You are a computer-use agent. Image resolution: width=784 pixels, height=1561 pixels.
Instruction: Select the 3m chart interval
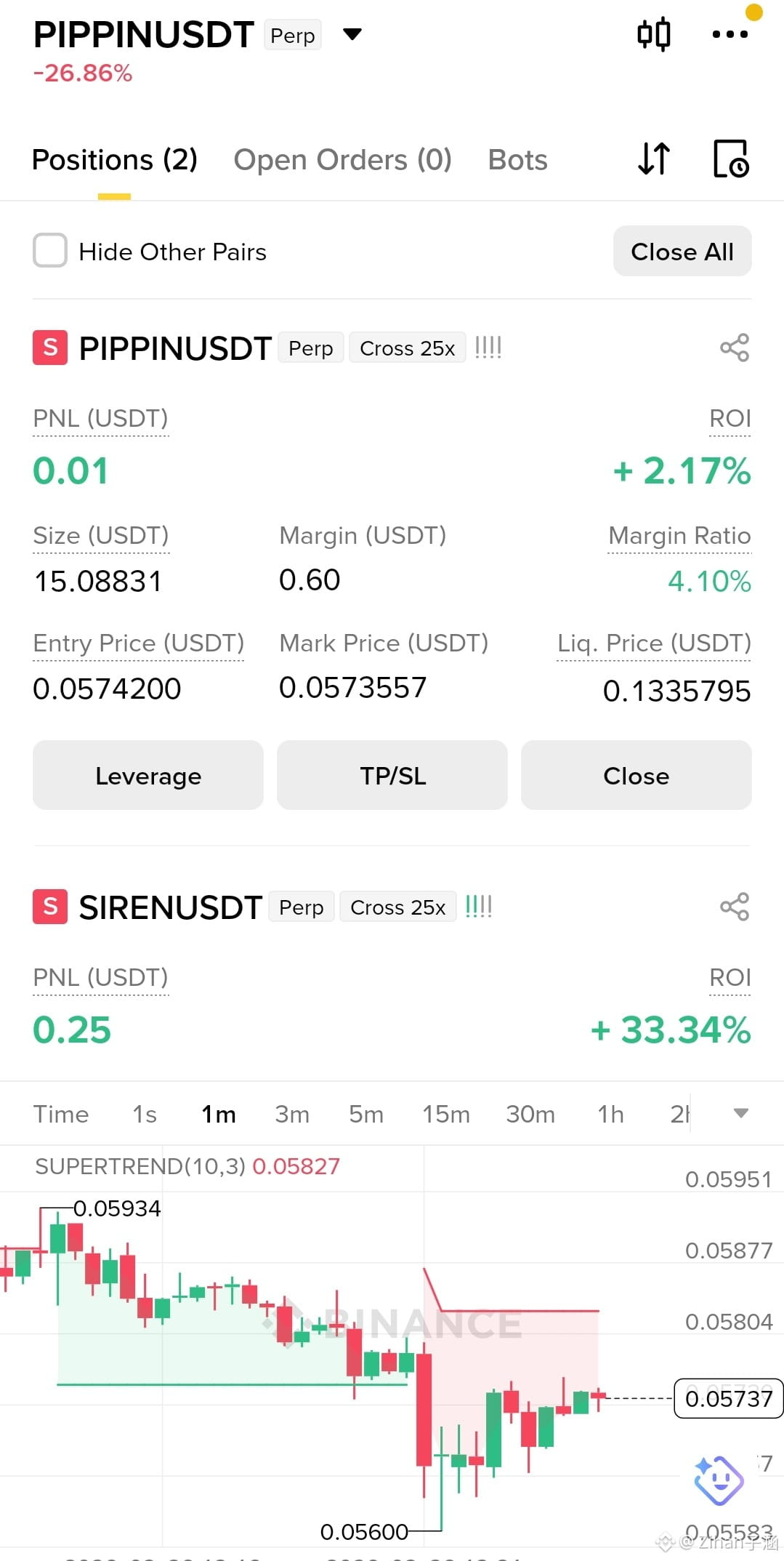point(292,1114)
